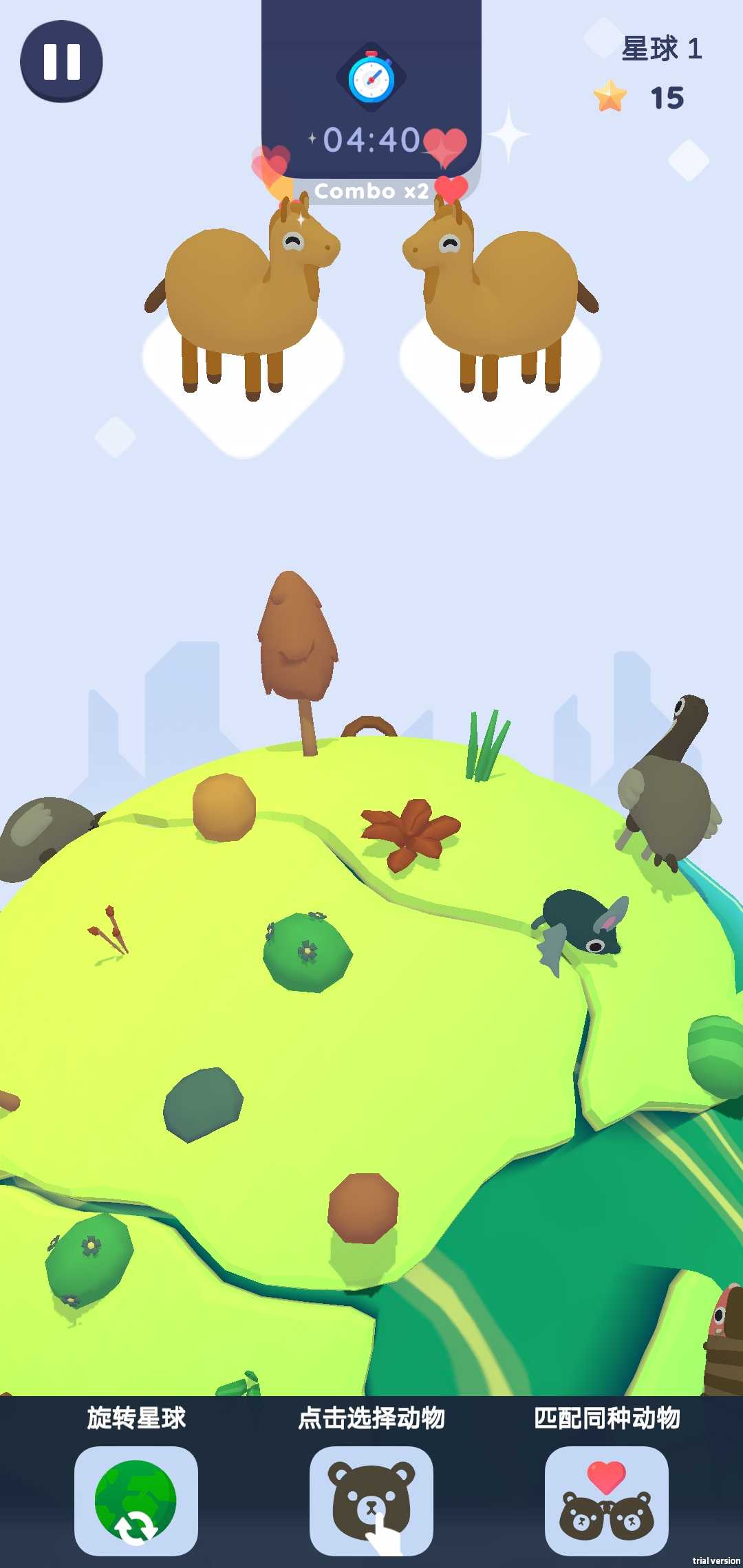Select the grey animal at the planet's left edge
This screenshot has height=1568, width=743.
pos(41,836)
